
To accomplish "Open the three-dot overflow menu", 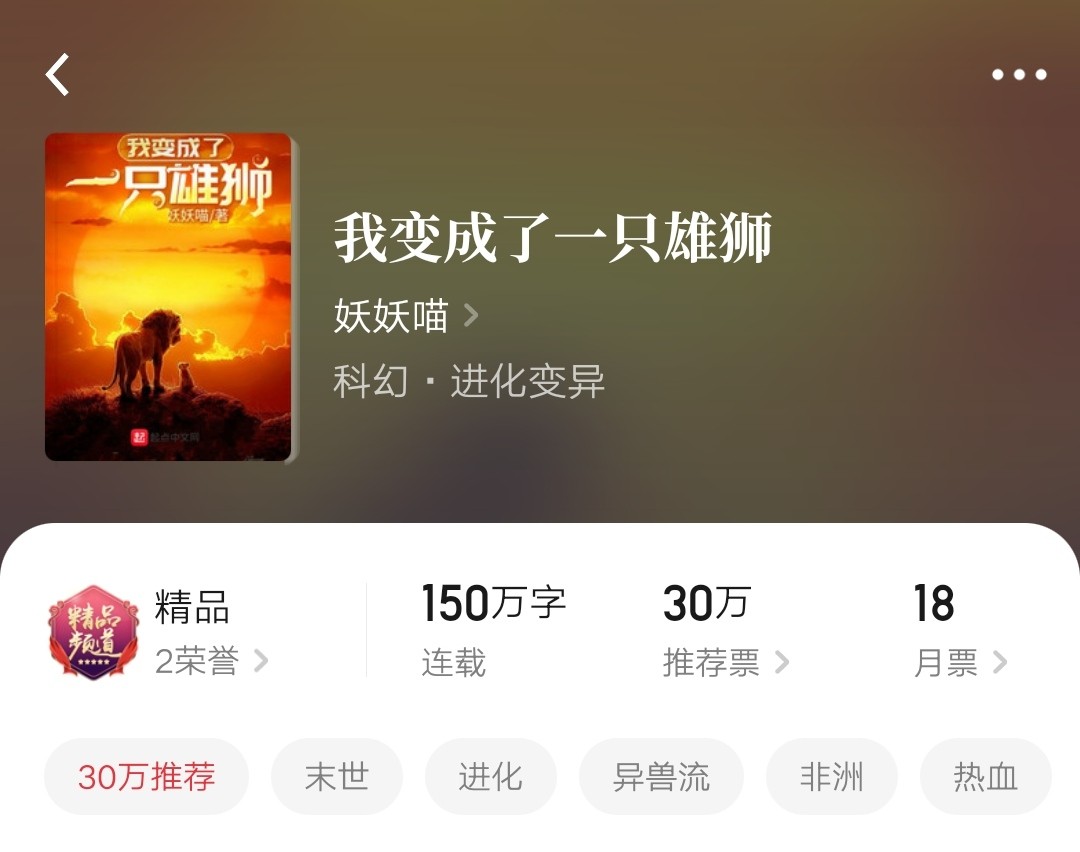I will pos(1019,75).
